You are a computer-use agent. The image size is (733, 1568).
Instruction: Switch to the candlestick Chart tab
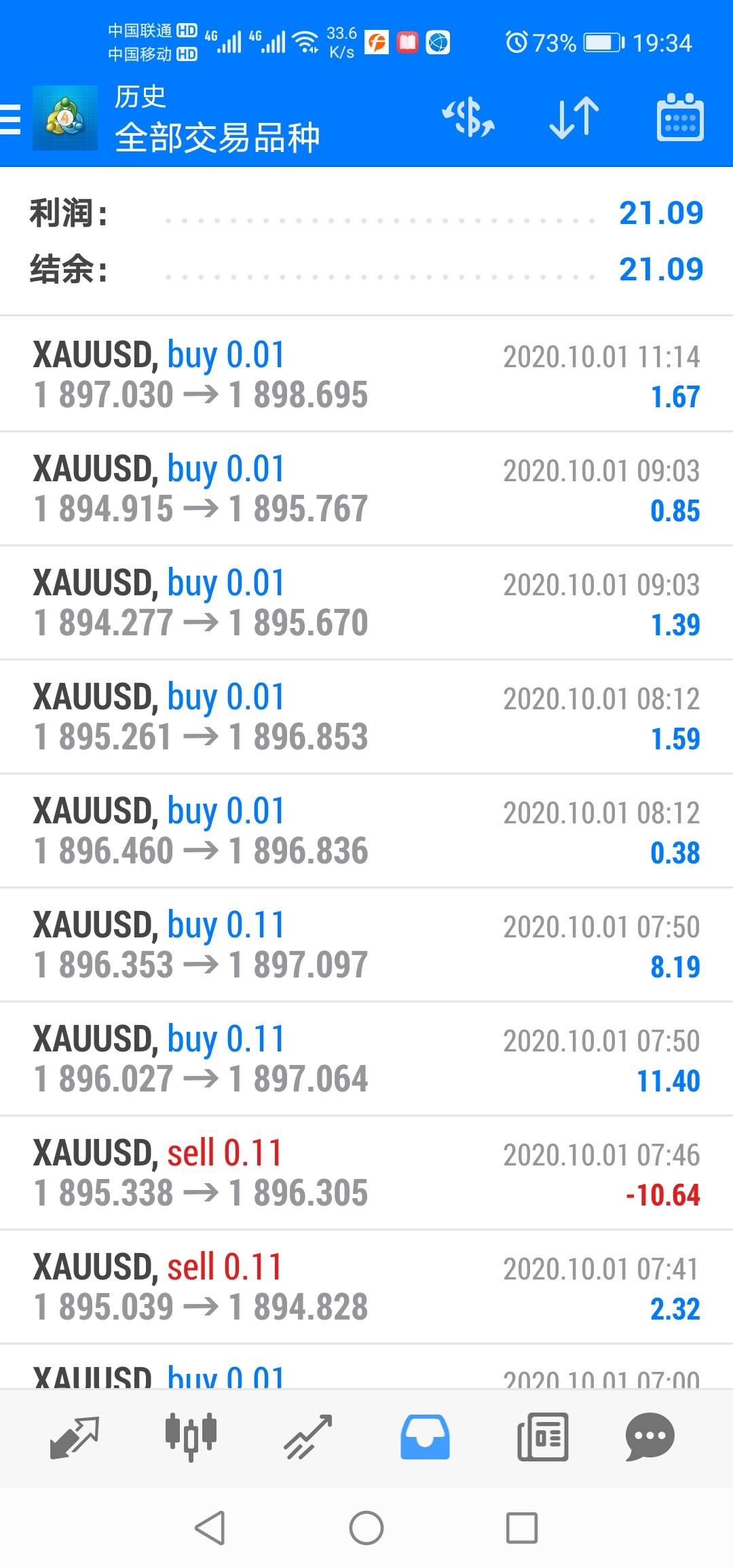click(191, 1436)
